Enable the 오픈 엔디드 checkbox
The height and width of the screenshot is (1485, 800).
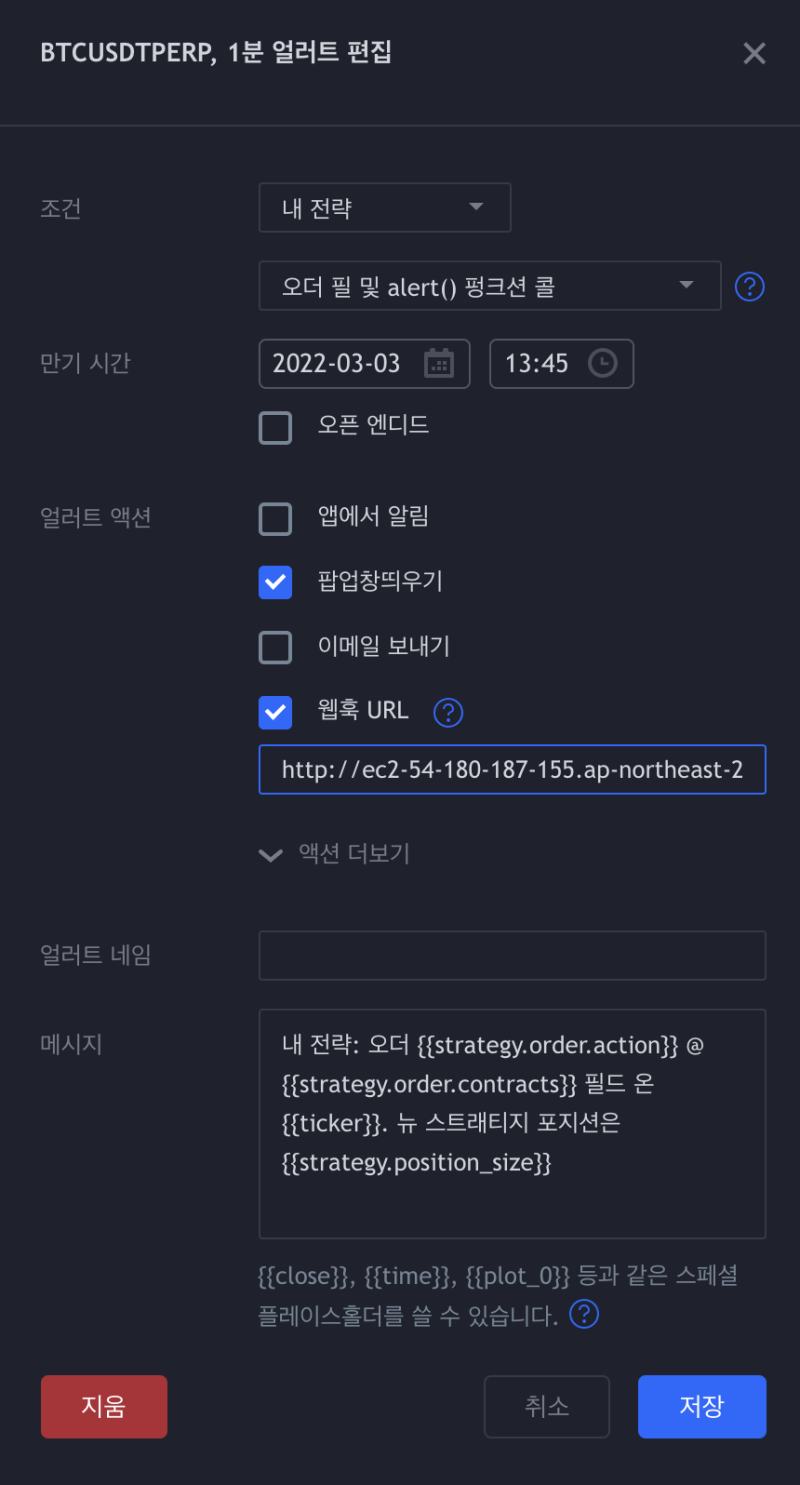tap(275, 428)
